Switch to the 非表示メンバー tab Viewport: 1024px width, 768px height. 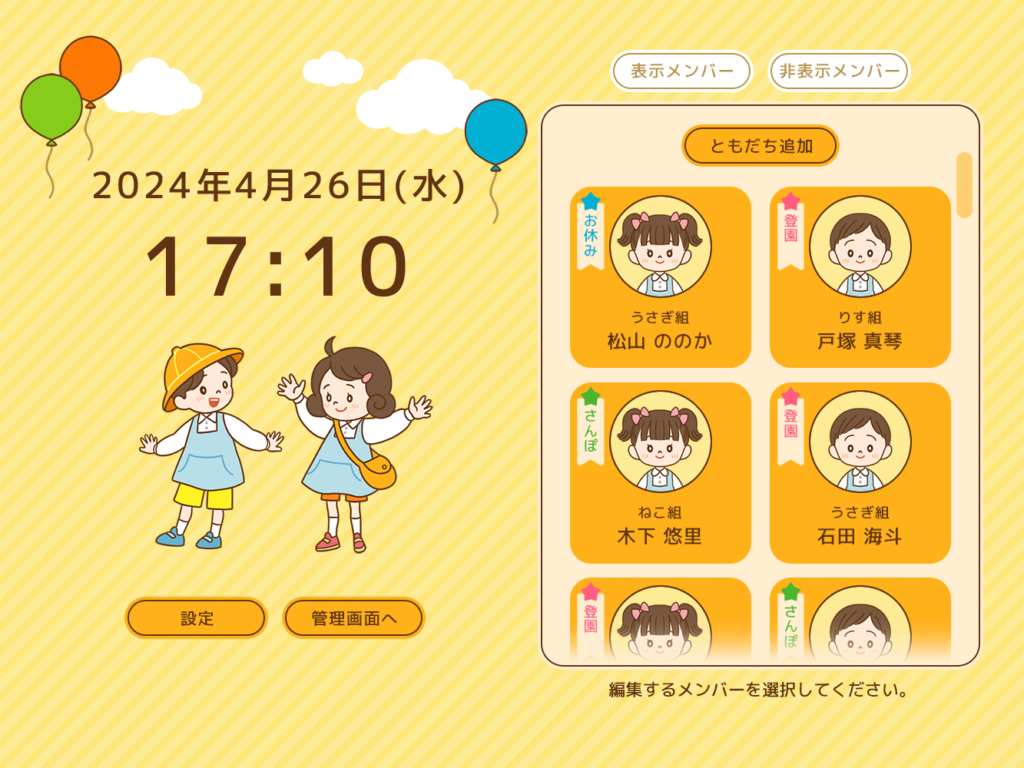[839, 71]
